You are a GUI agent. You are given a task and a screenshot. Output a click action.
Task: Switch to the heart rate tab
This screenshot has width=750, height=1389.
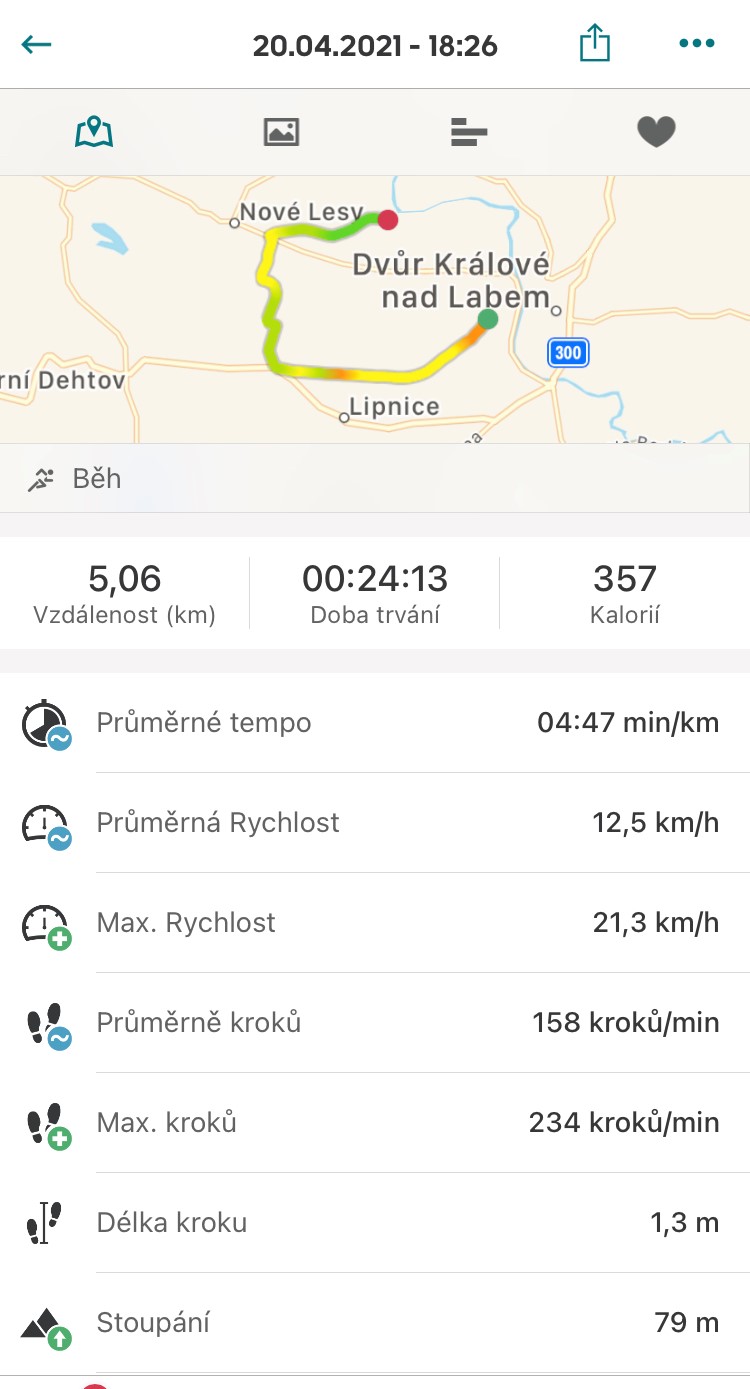click(656, 132)
